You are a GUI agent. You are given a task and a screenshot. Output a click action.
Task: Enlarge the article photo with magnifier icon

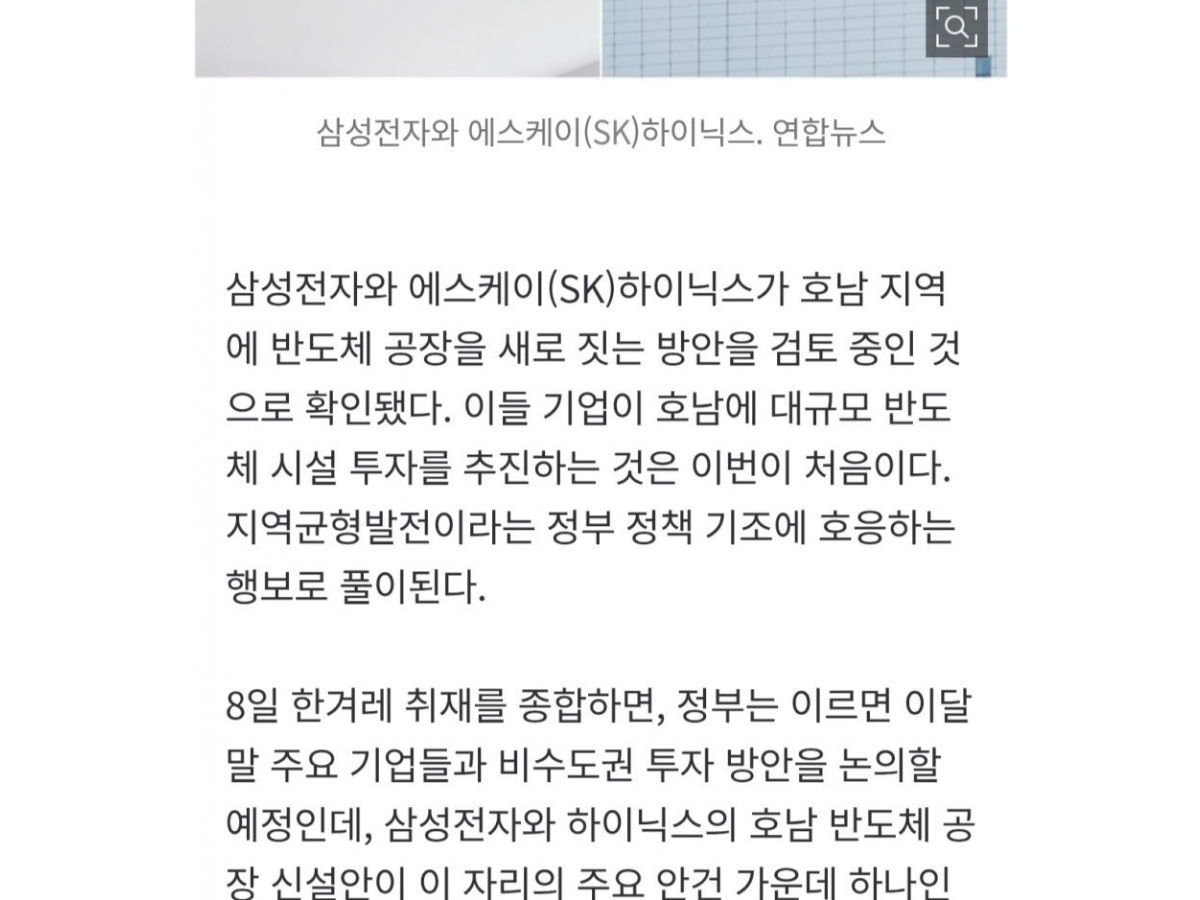pos(956,28)
